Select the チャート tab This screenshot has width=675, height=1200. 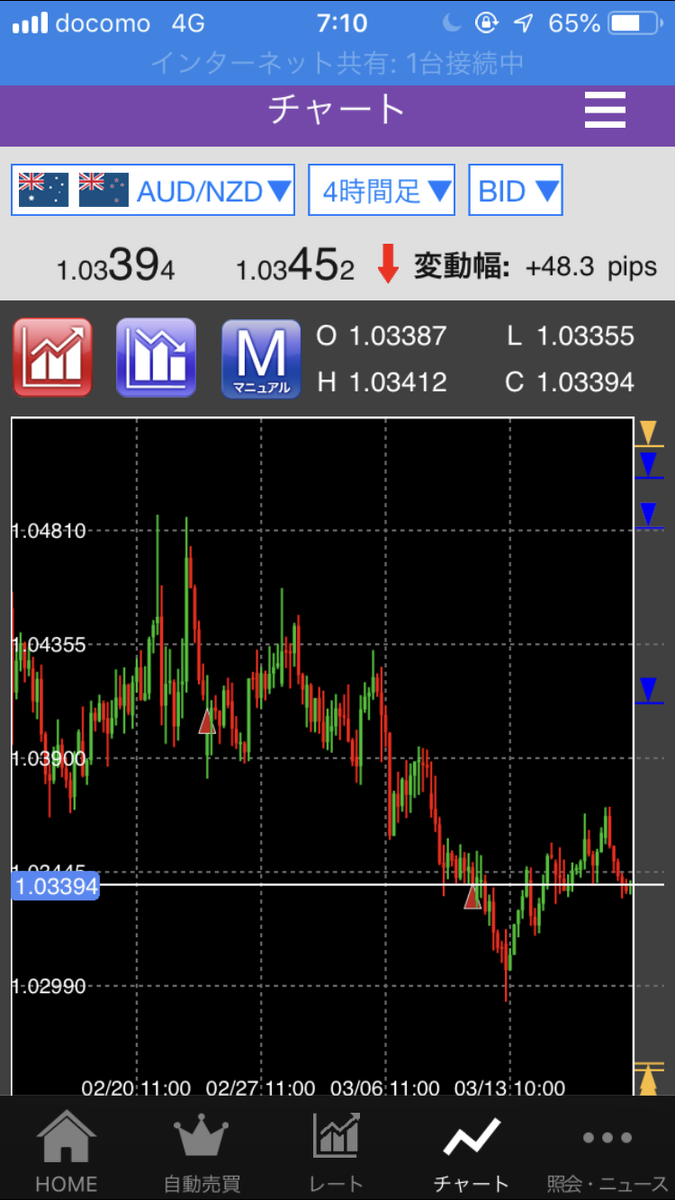click(471, 1152)
